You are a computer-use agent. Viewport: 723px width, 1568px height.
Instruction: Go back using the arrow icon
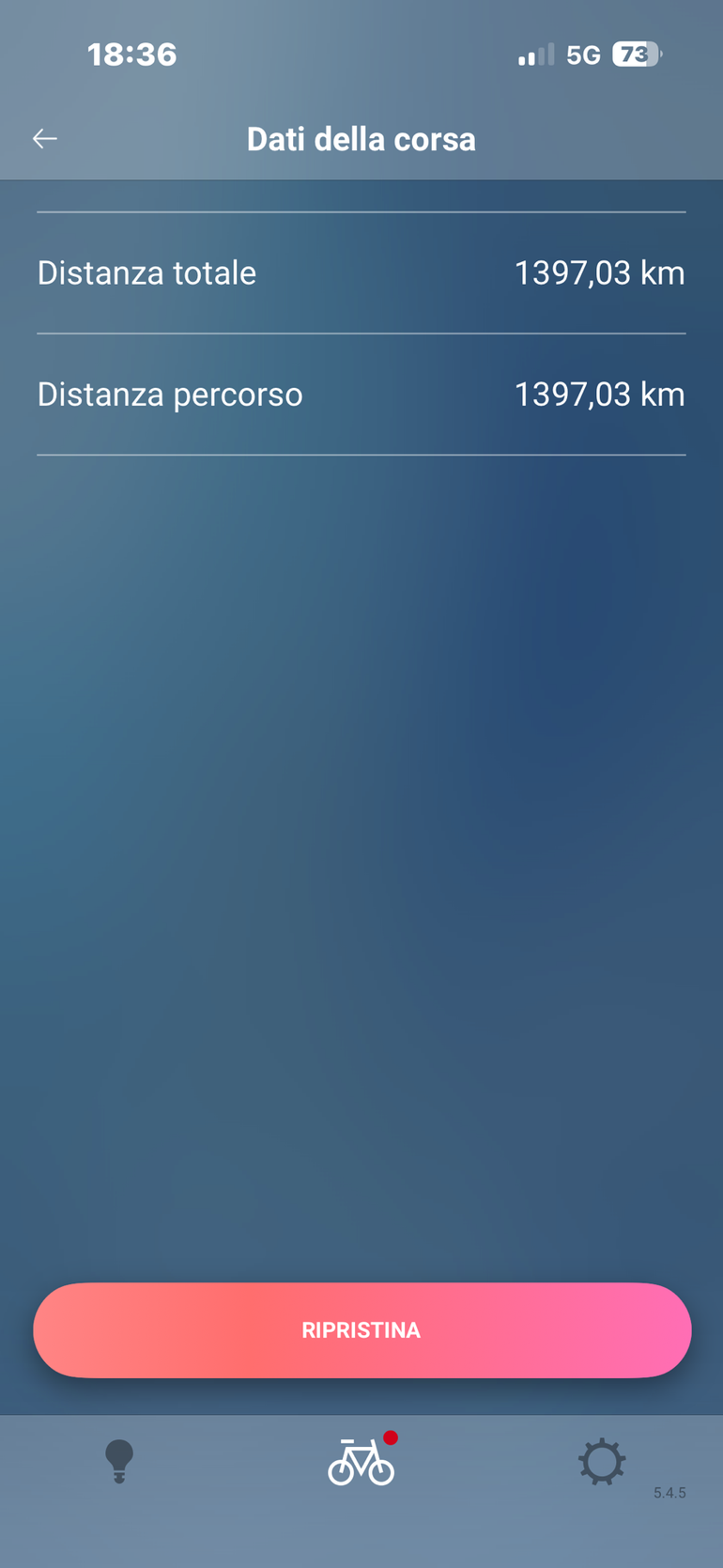(45, 139)
